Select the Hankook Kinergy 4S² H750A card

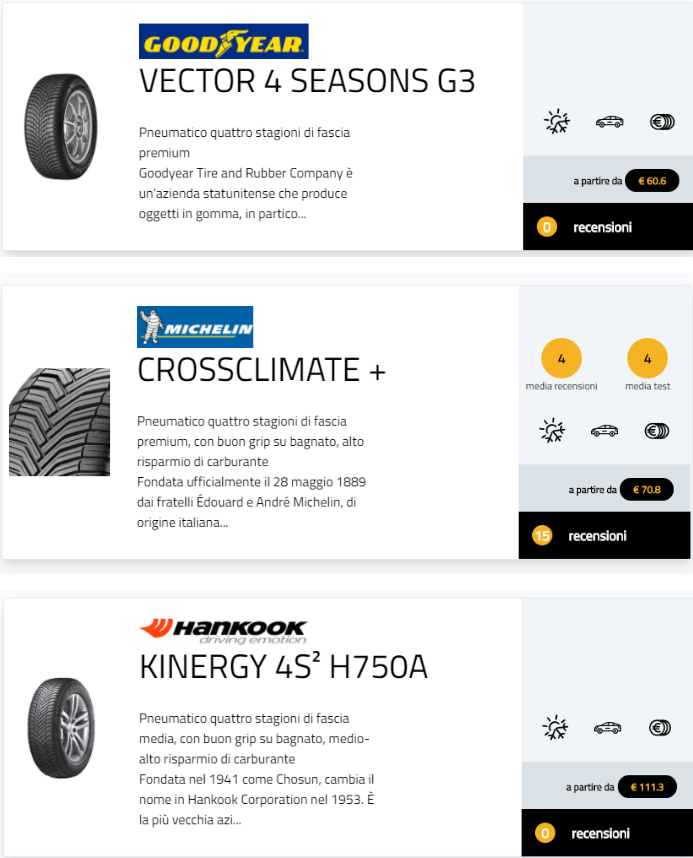coord(283,667)
